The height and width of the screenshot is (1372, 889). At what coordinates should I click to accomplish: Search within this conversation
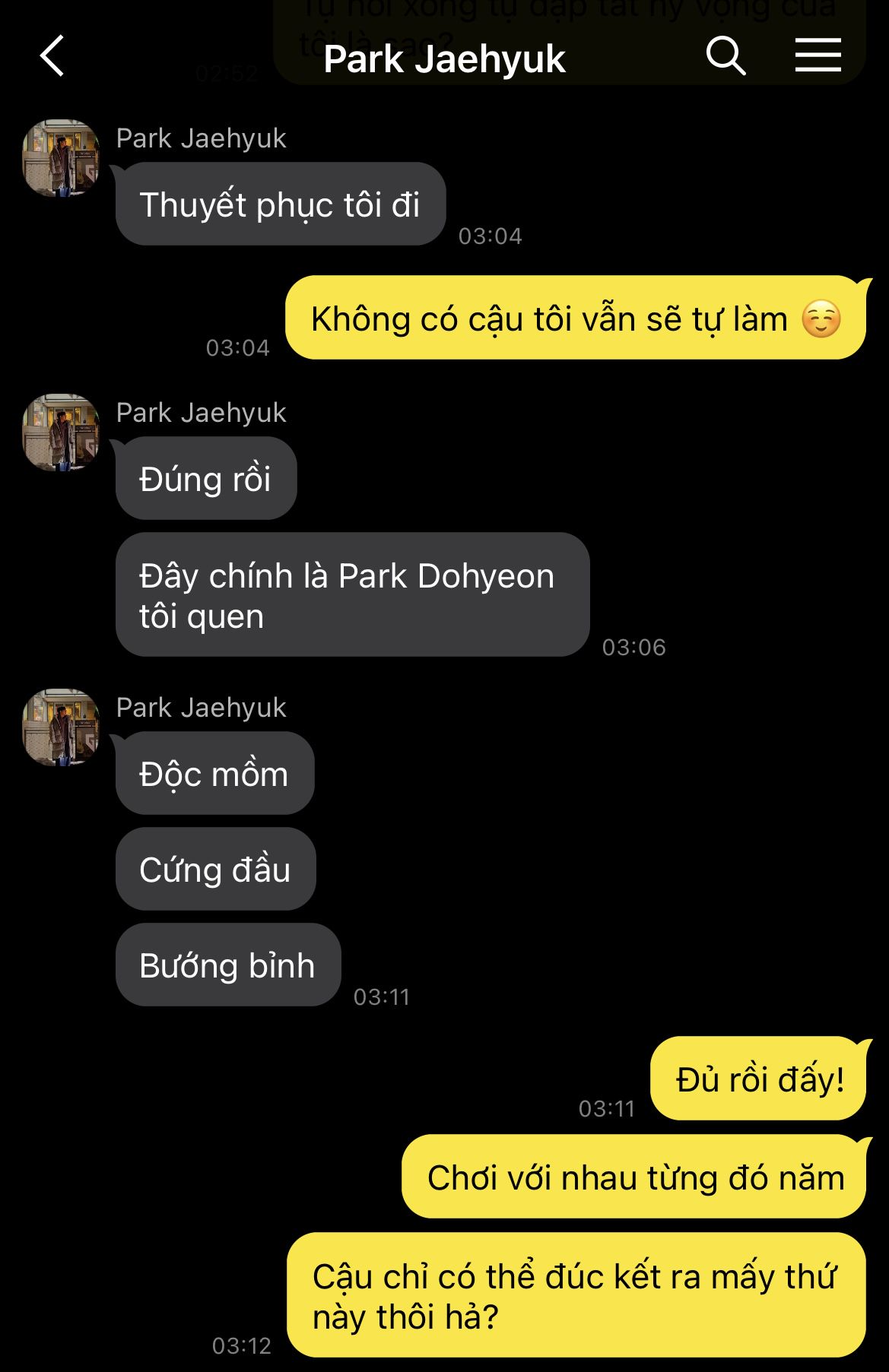[x=725, y=56]
